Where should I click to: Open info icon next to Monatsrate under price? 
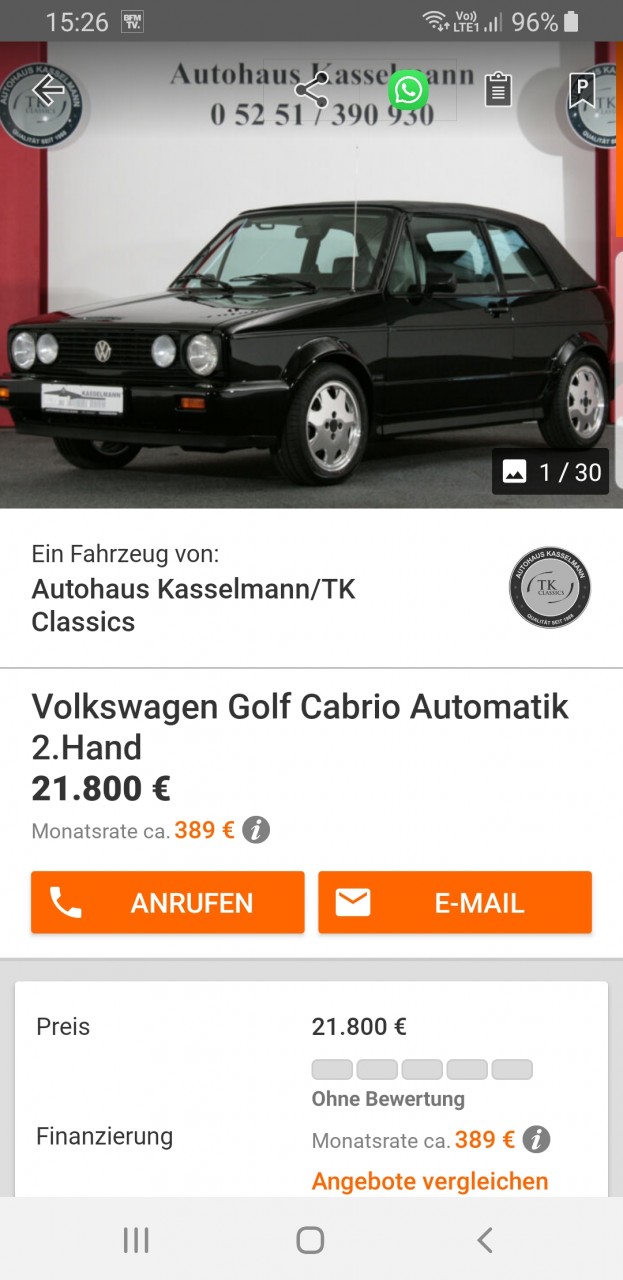(x=256, y=830)
